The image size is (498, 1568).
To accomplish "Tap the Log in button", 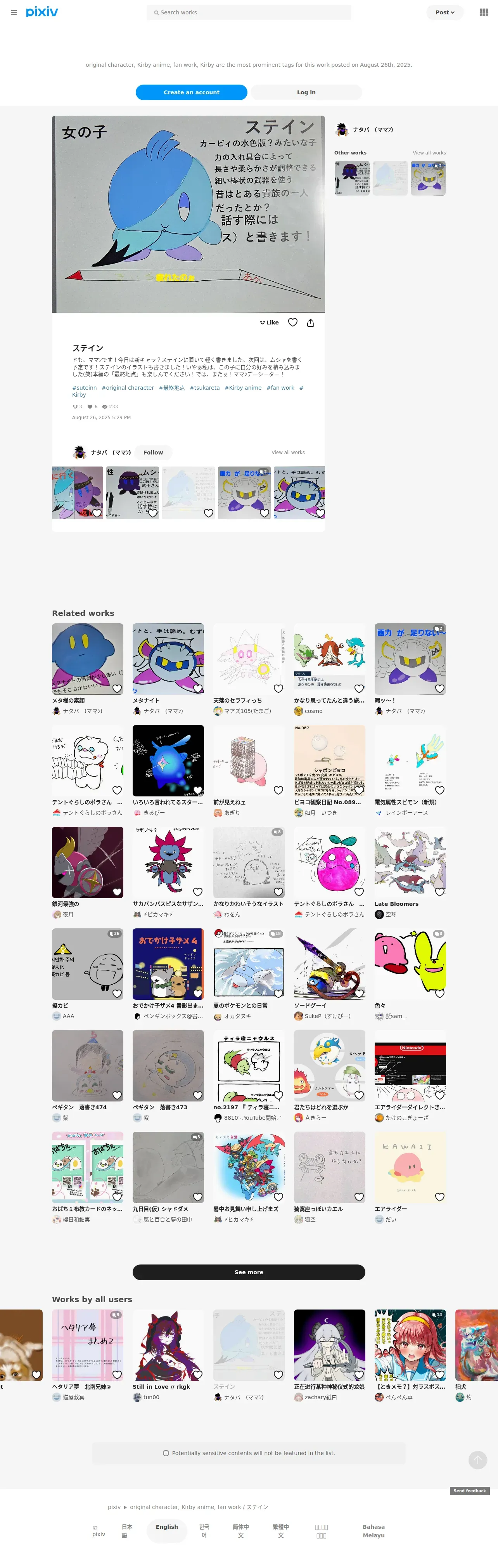I will (x=306, y=92).
